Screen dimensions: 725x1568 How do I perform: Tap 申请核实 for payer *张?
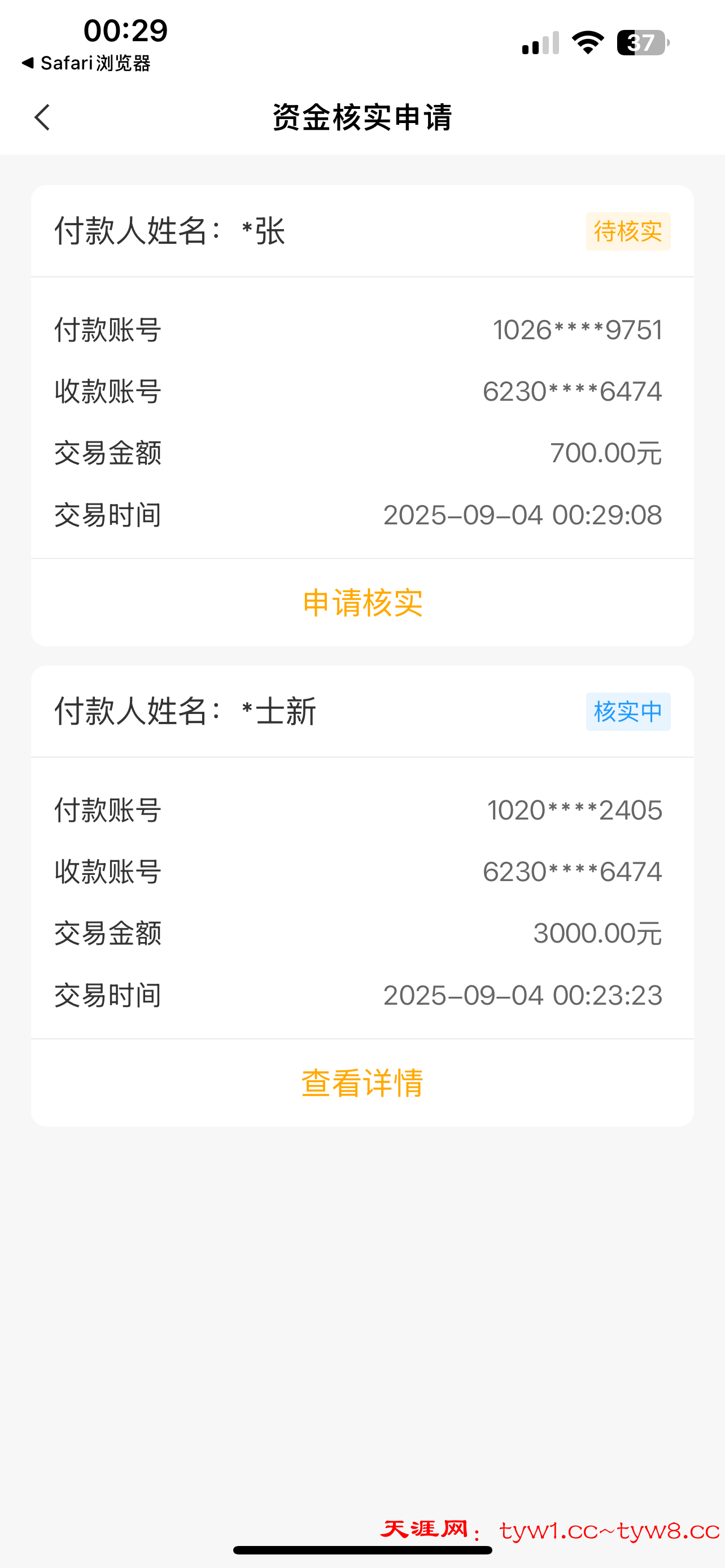pos(362,601)
